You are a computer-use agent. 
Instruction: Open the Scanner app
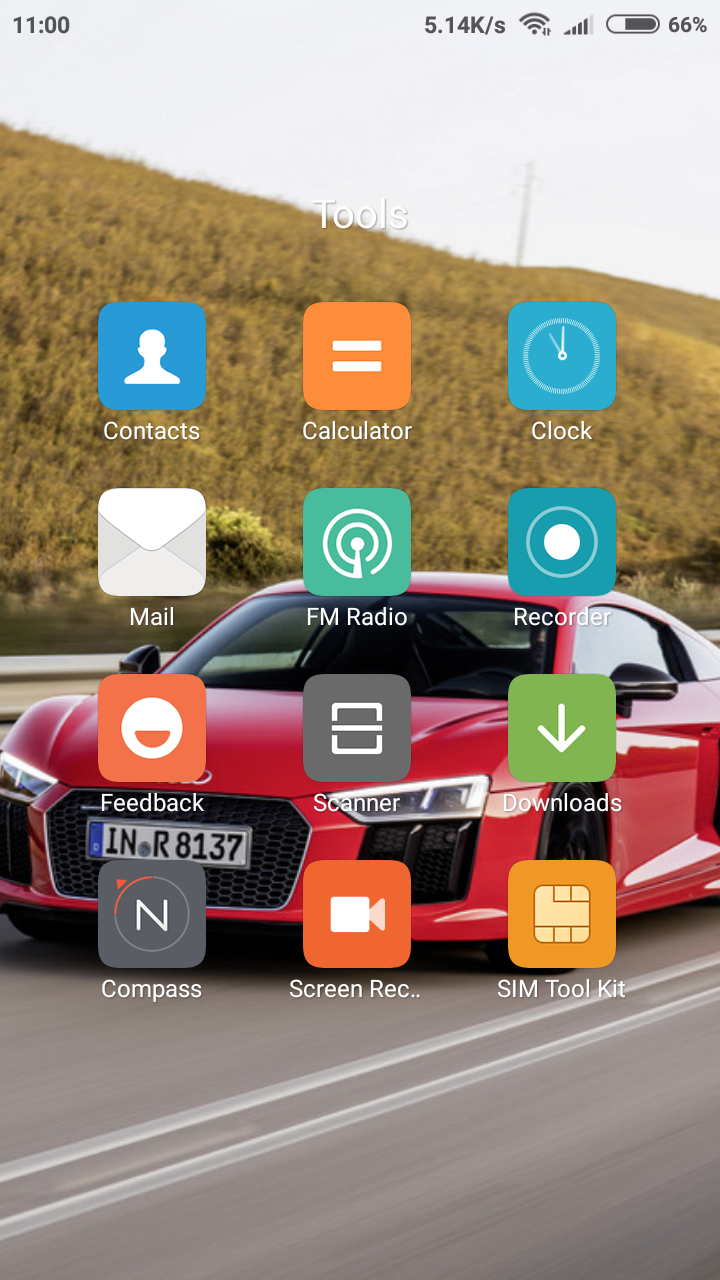click(357, 728)
